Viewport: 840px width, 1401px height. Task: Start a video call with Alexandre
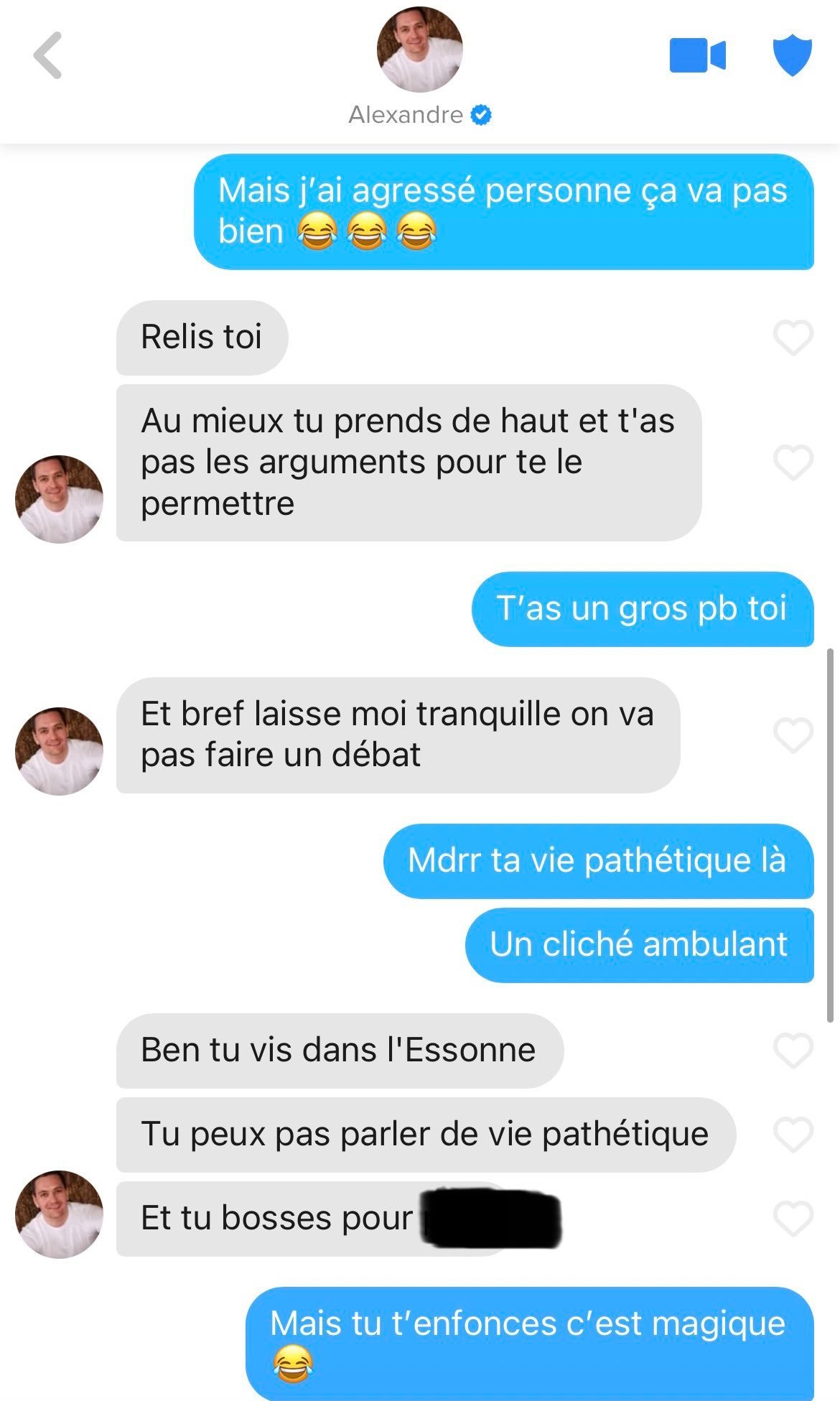(x=697, y=55)
